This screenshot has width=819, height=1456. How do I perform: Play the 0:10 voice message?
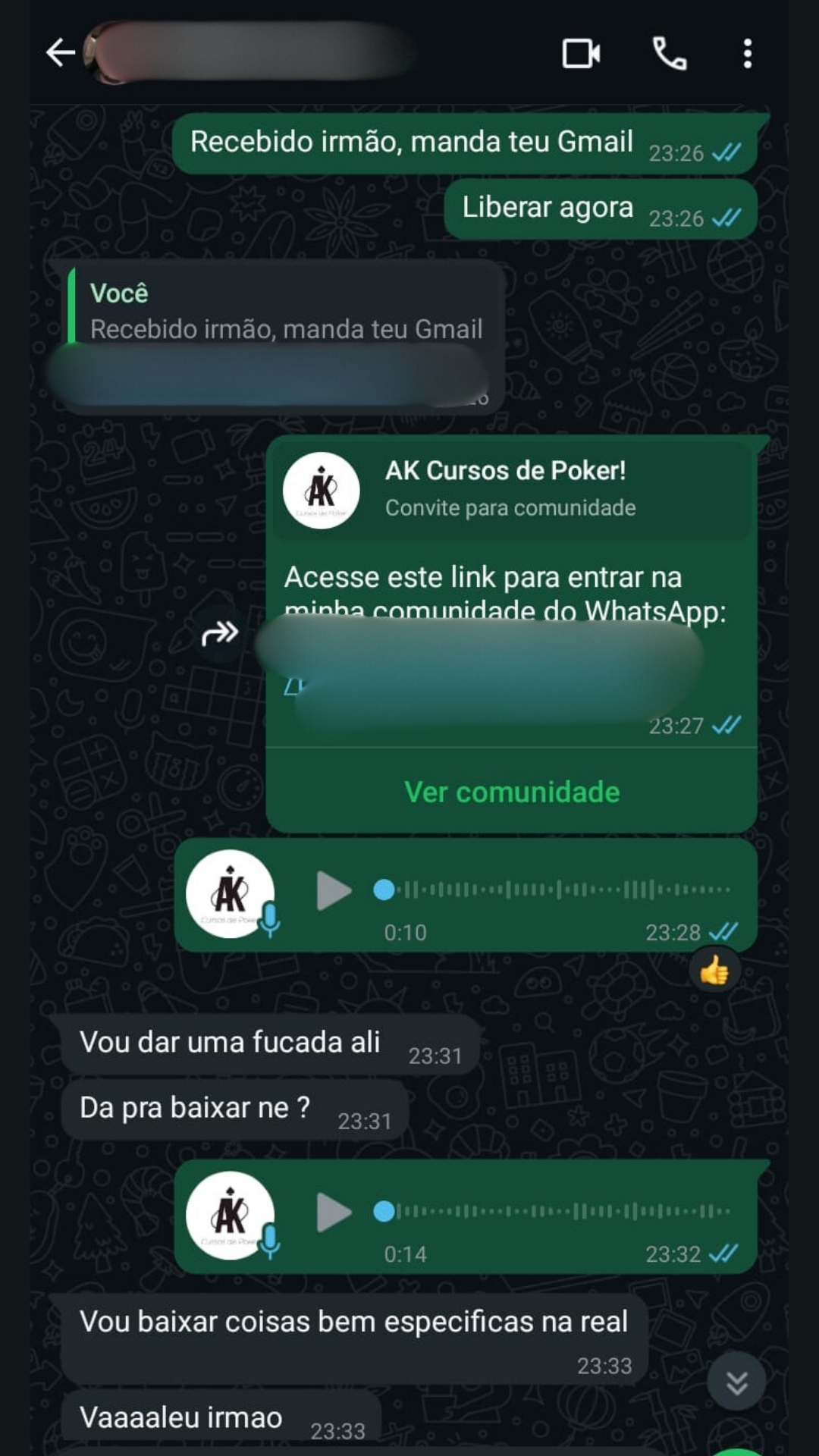pyautogui.click(x=334, y=890)
